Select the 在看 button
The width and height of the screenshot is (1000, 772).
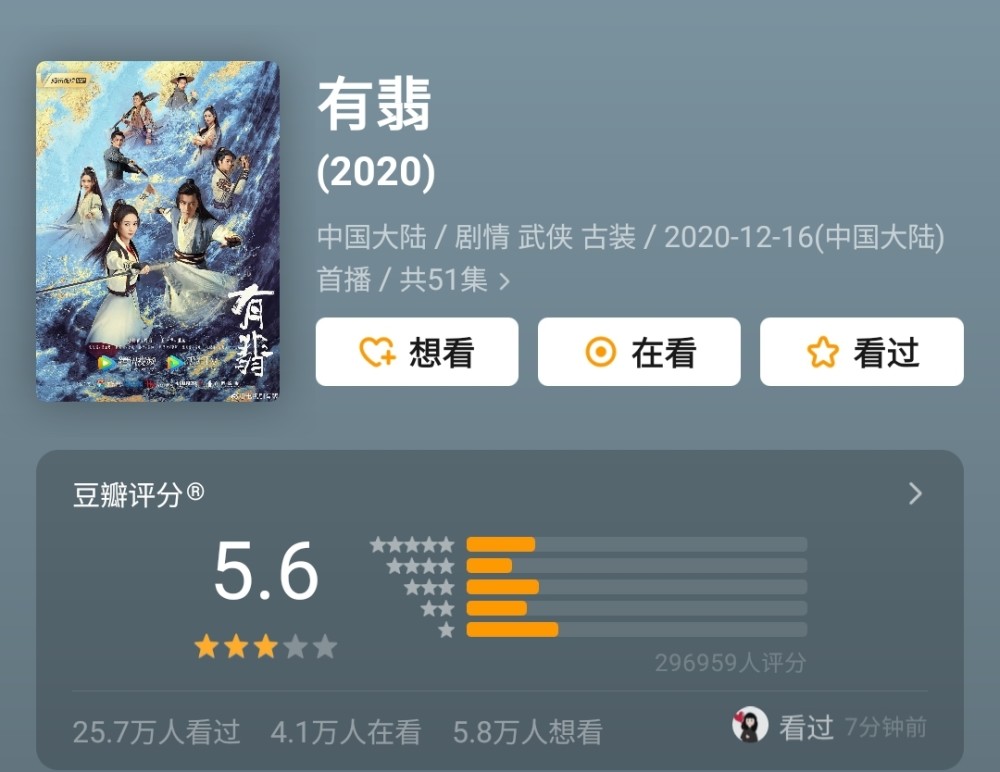point(639,352)
